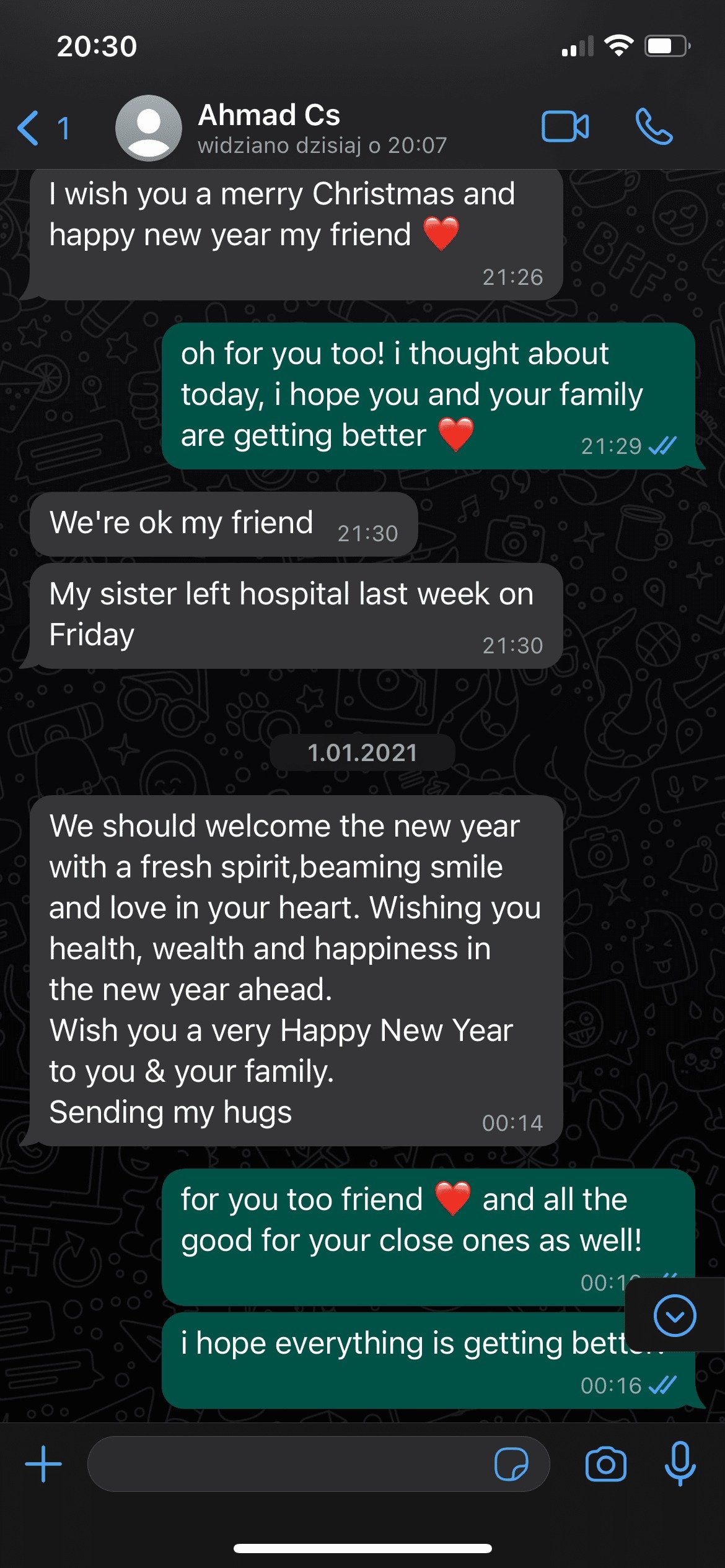Screen dimensions: 725x1568
Task: Start a video call with Ahmad Cs
Action: (565, 127)
